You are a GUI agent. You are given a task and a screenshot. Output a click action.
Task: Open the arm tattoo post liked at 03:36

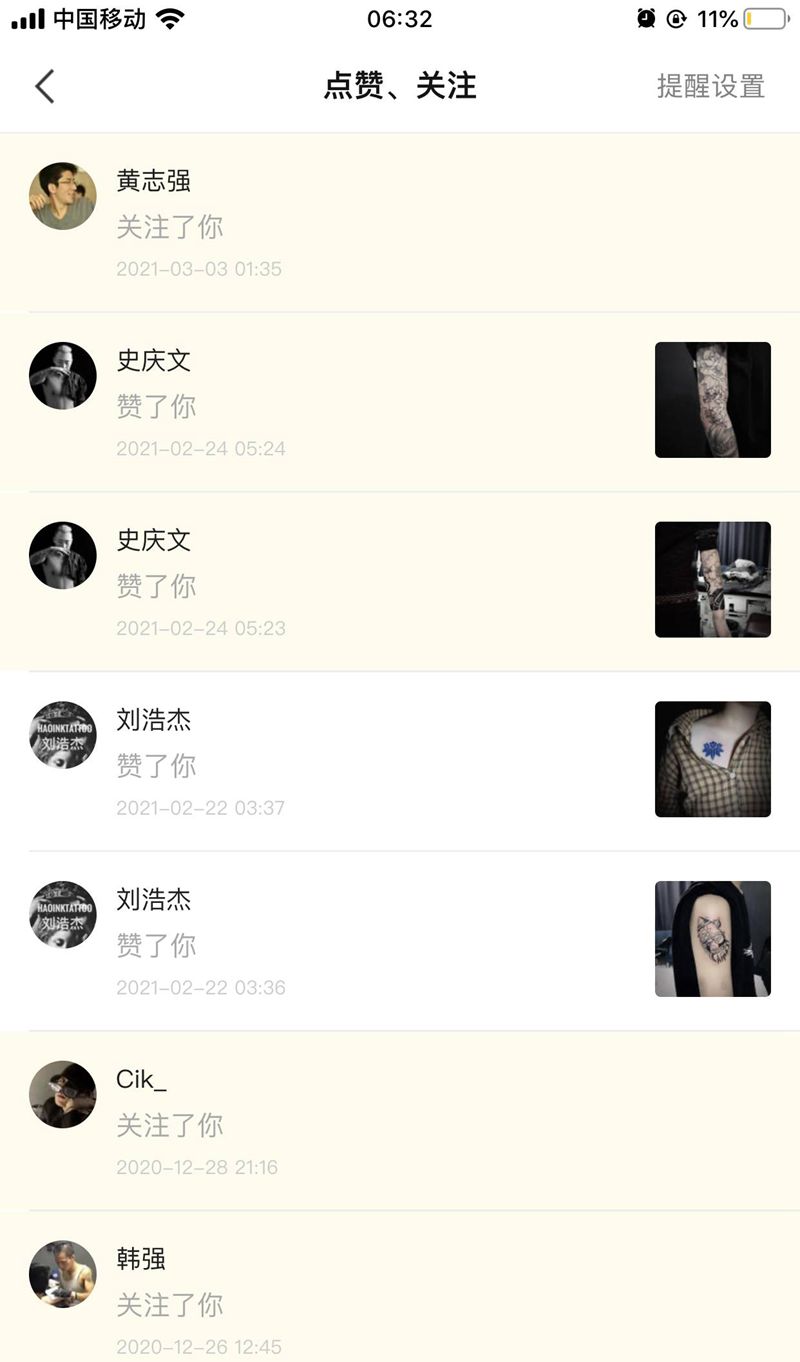pyautogui.click(x=712, y=939)
